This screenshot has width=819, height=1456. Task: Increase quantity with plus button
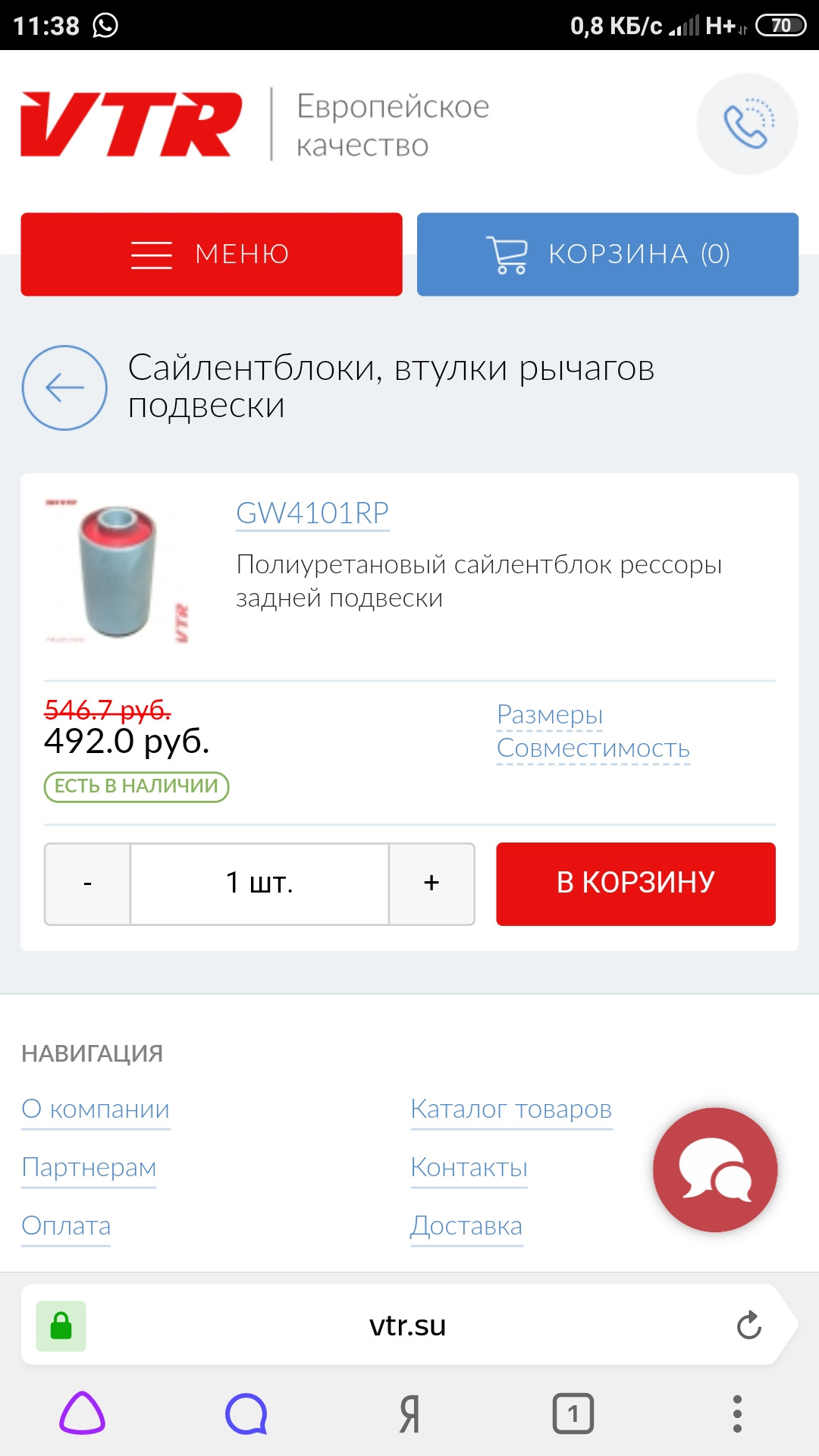click(431, 883)
